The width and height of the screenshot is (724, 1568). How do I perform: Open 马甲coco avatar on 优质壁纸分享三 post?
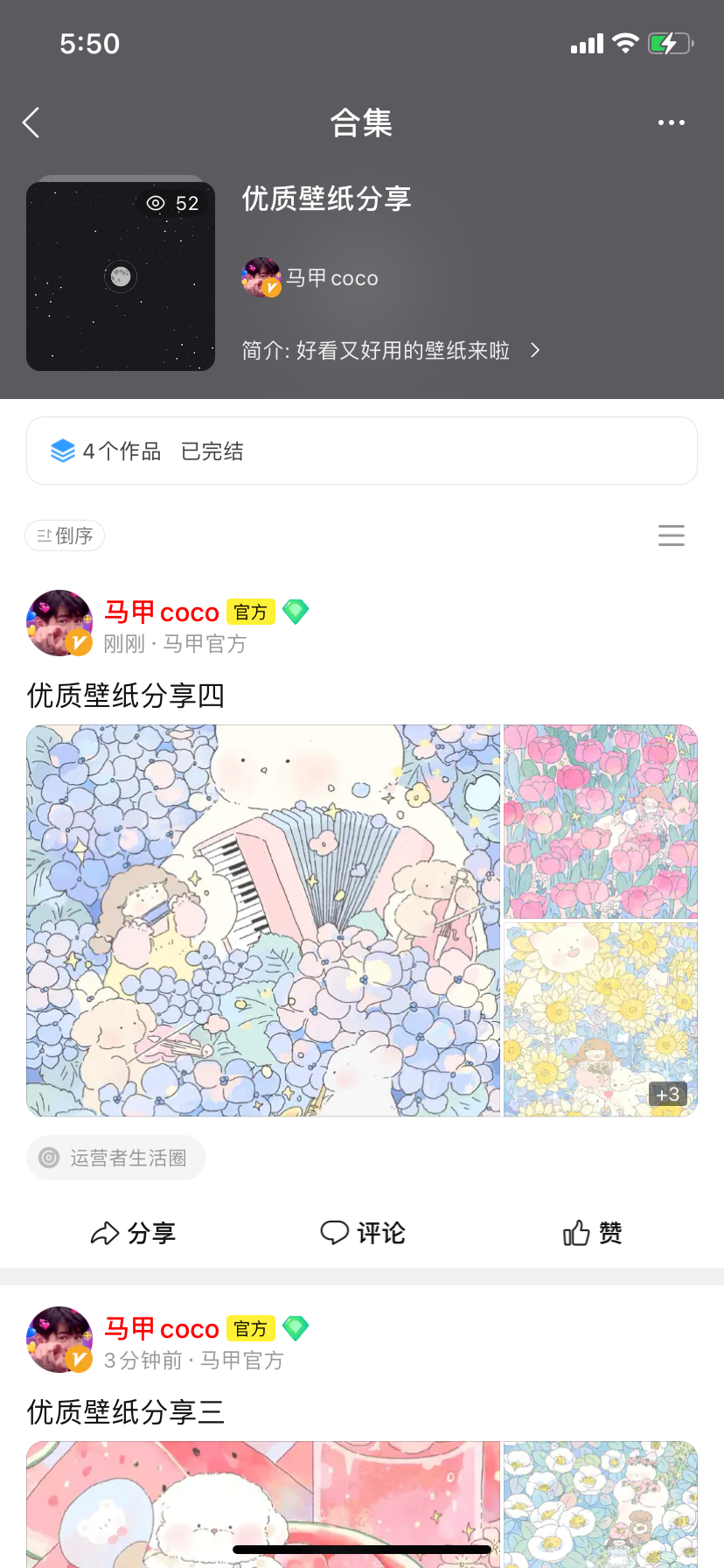click(x=59, y=1340)
